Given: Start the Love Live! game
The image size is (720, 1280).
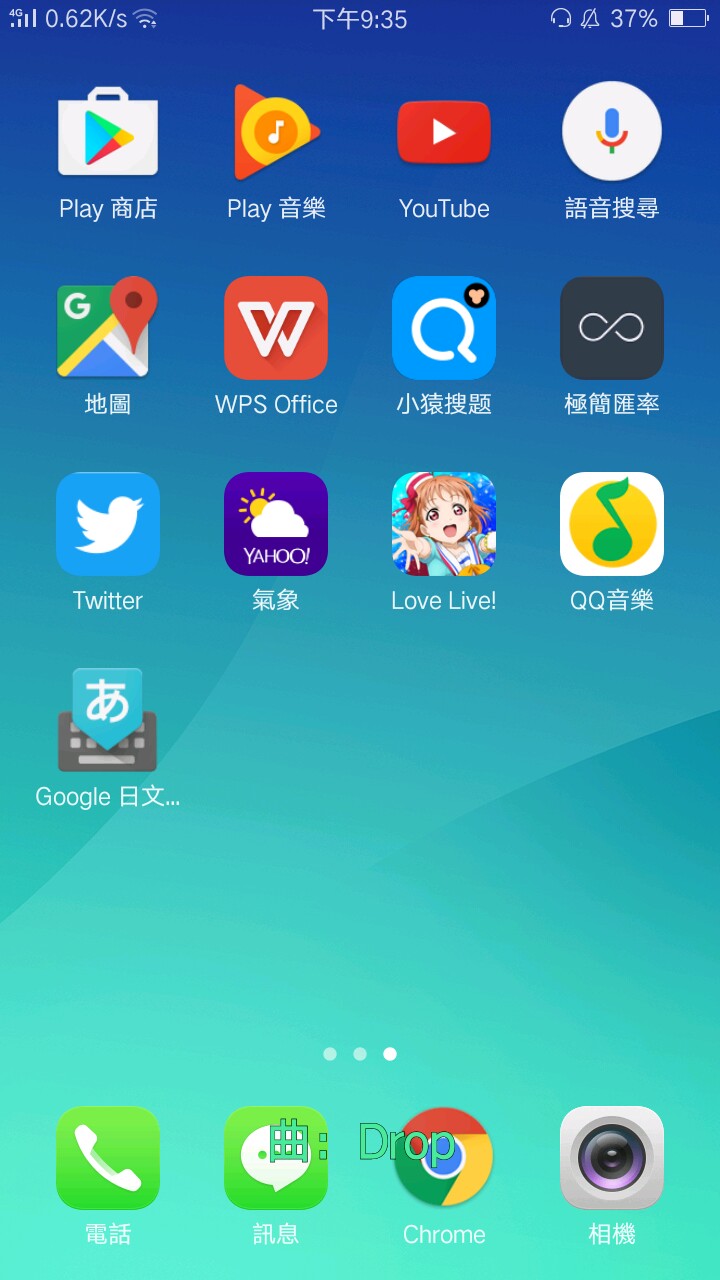Looking at the screenshot, I should tap(444, 524).
